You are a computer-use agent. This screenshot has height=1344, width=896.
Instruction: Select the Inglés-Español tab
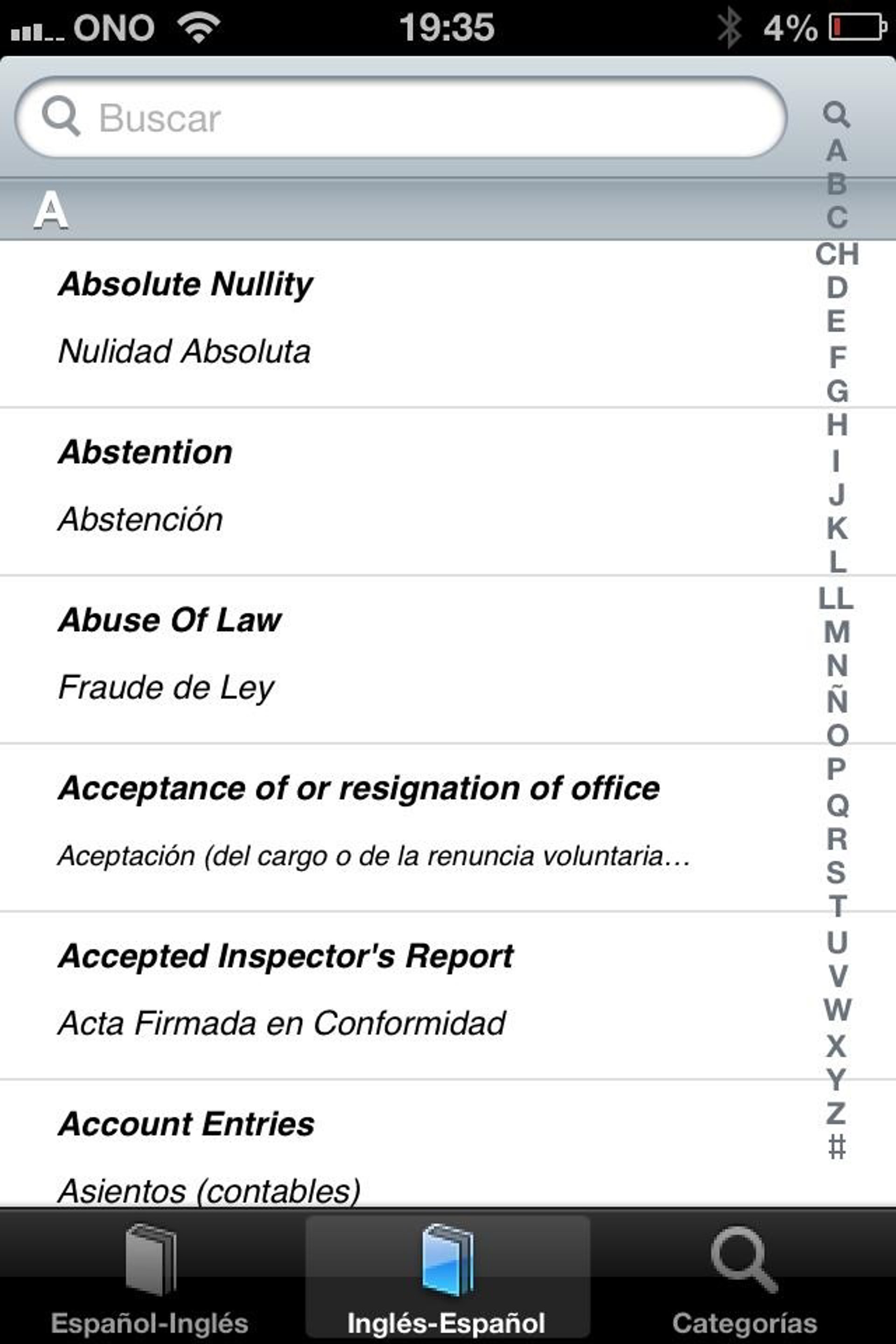[x=447, y=1278]
